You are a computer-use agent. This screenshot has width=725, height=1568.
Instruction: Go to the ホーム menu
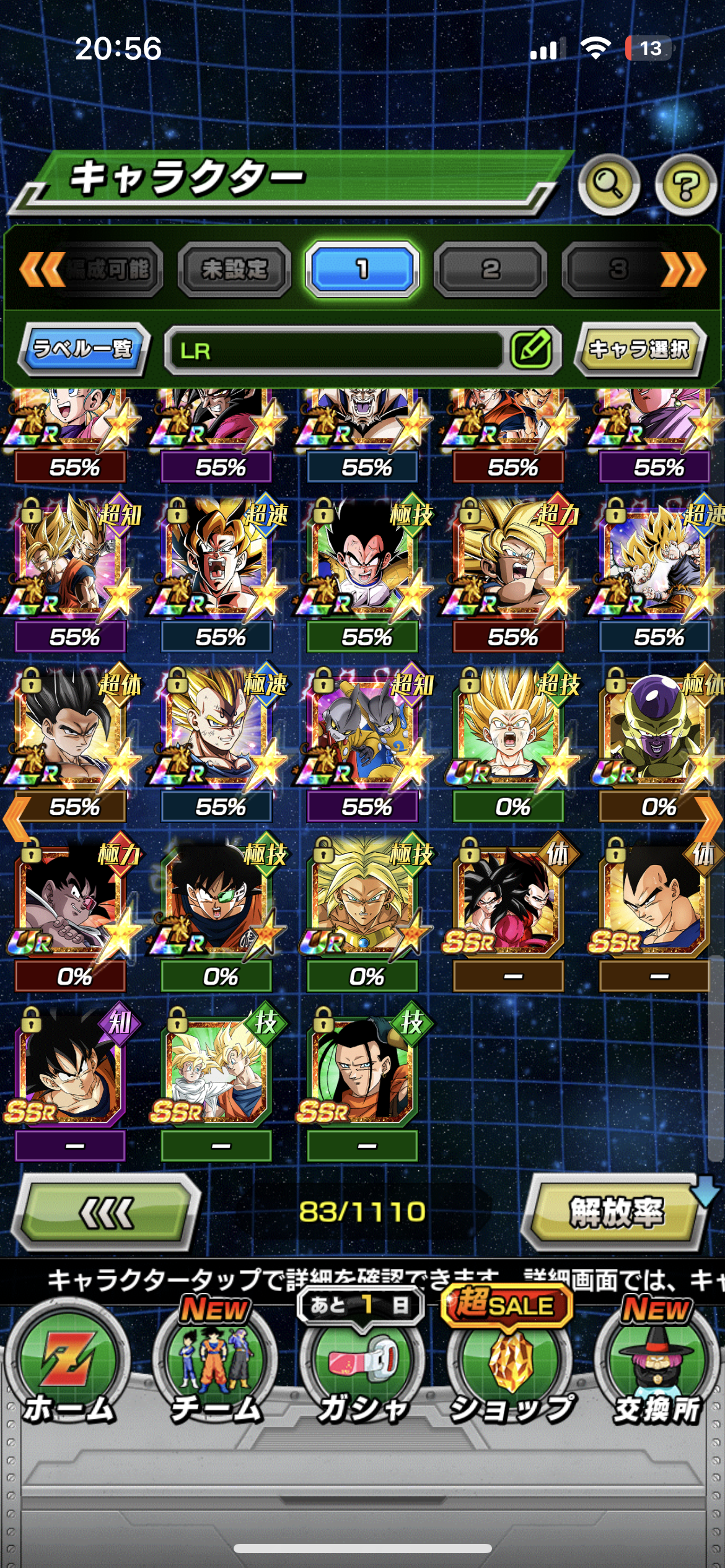pyautogui.click(x=68, y=1369)
